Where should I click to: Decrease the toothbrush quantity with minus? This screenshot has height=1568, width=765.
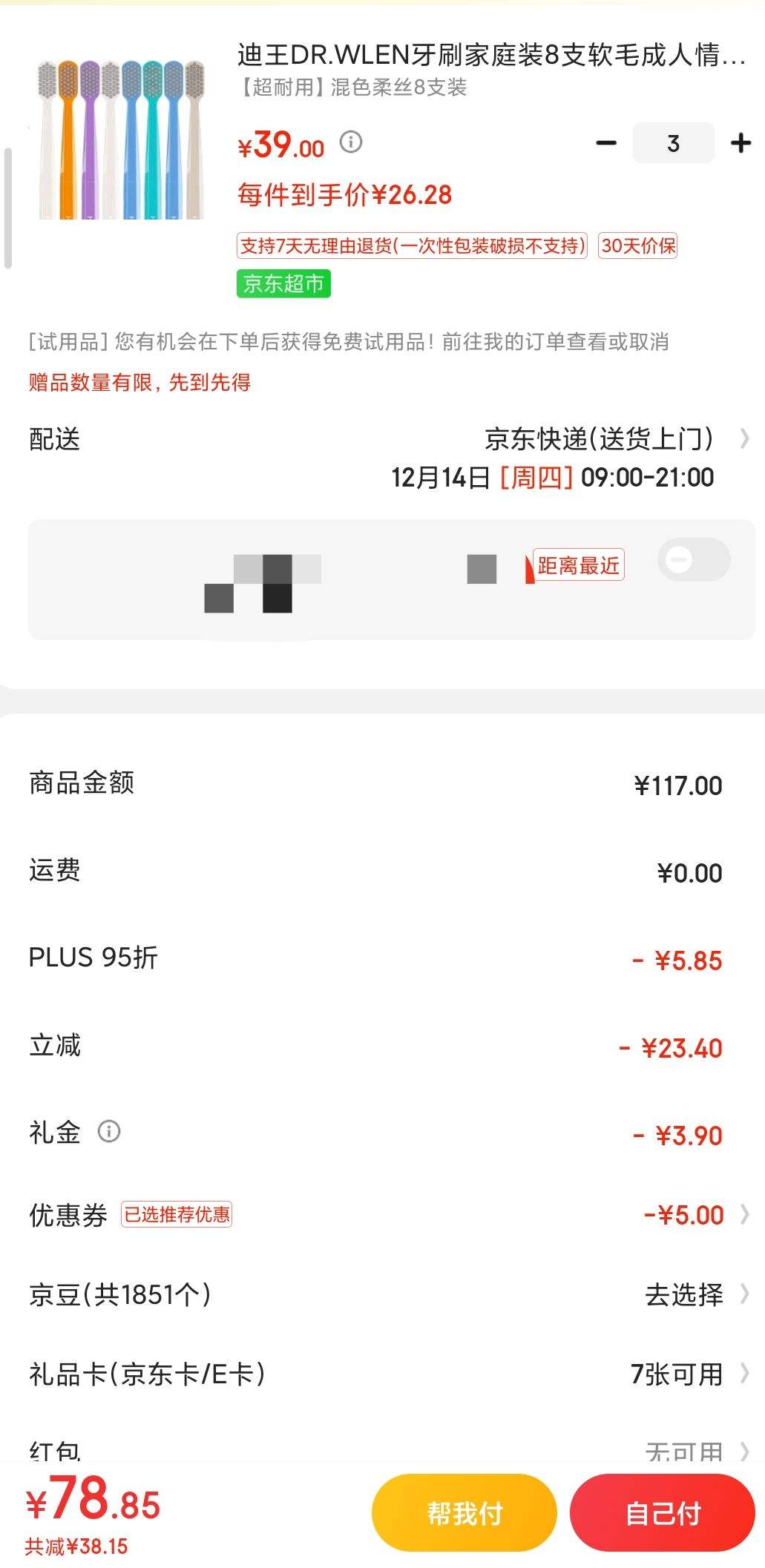click(606, 143)
